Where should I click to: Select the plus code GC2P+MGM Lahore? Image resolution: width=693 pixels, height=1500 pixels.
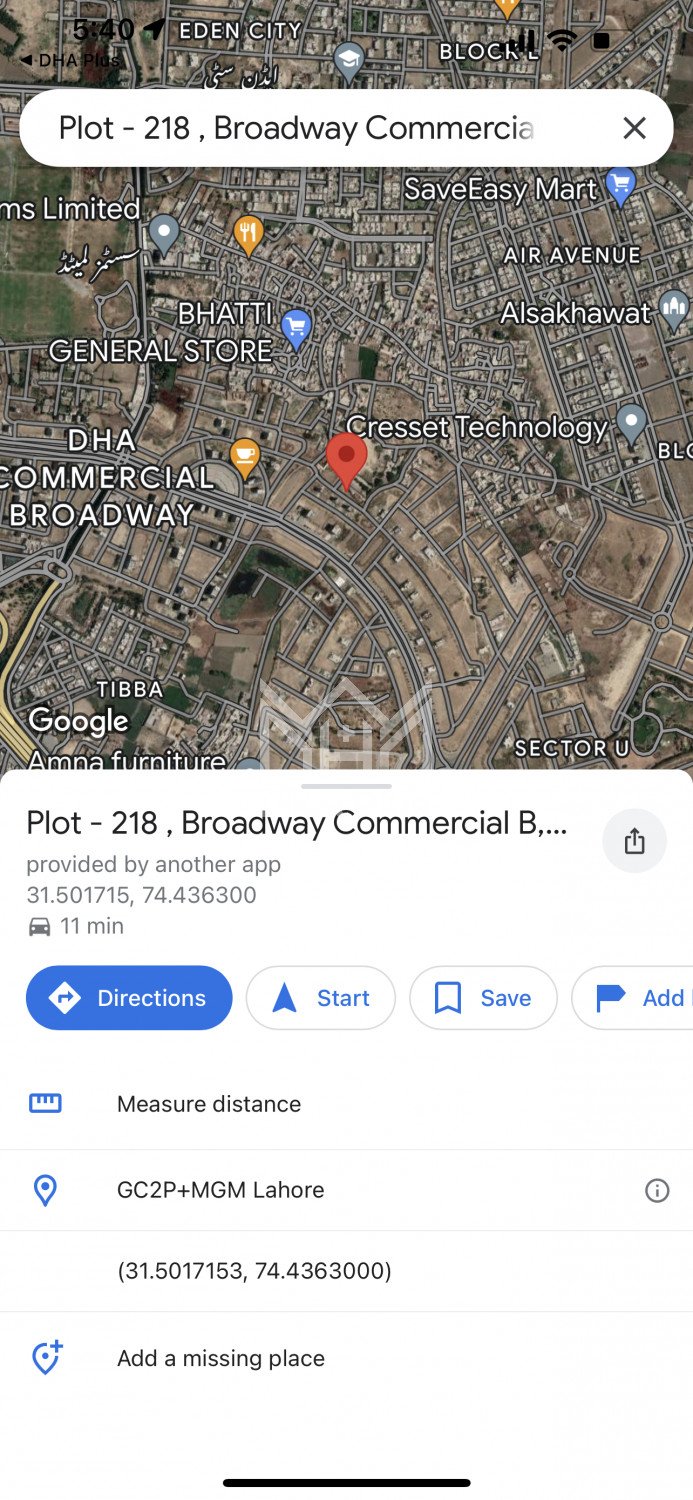pos(221,1190)
